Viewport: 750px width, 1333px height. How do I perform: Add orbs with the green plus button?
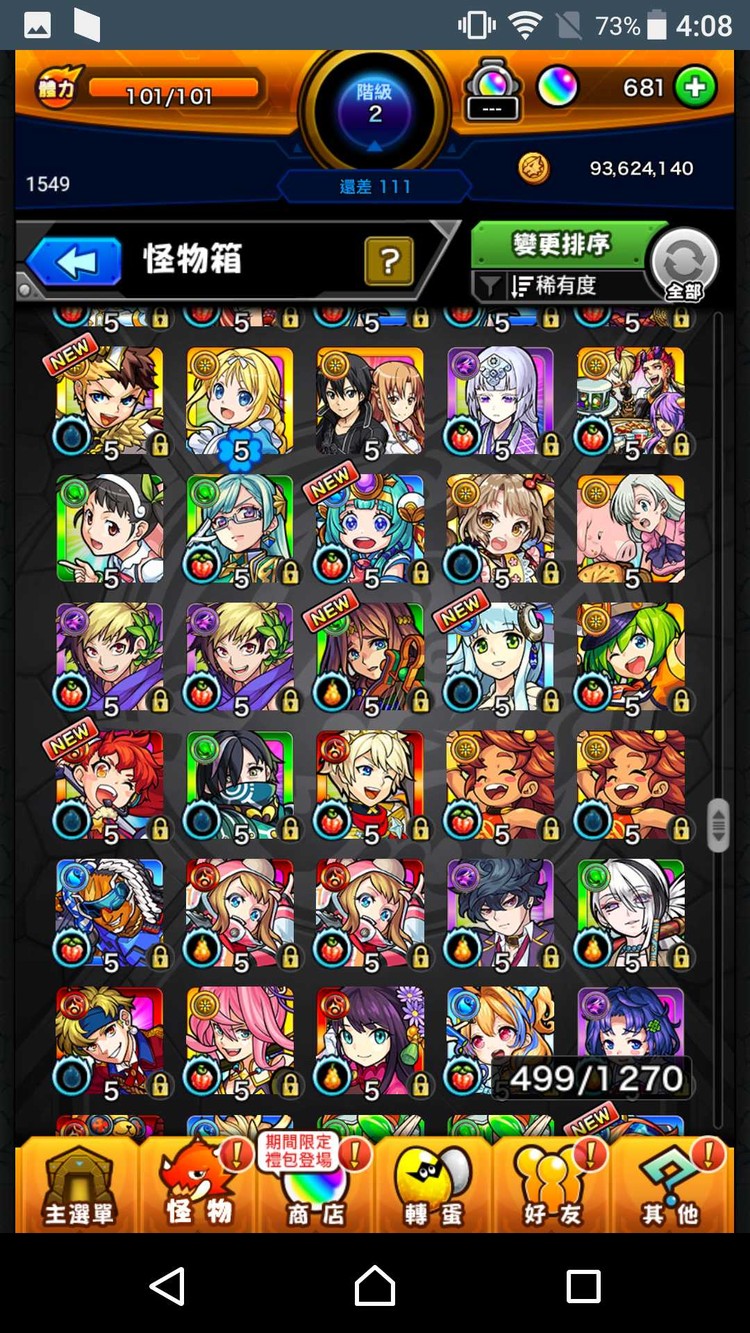[695, 88]
